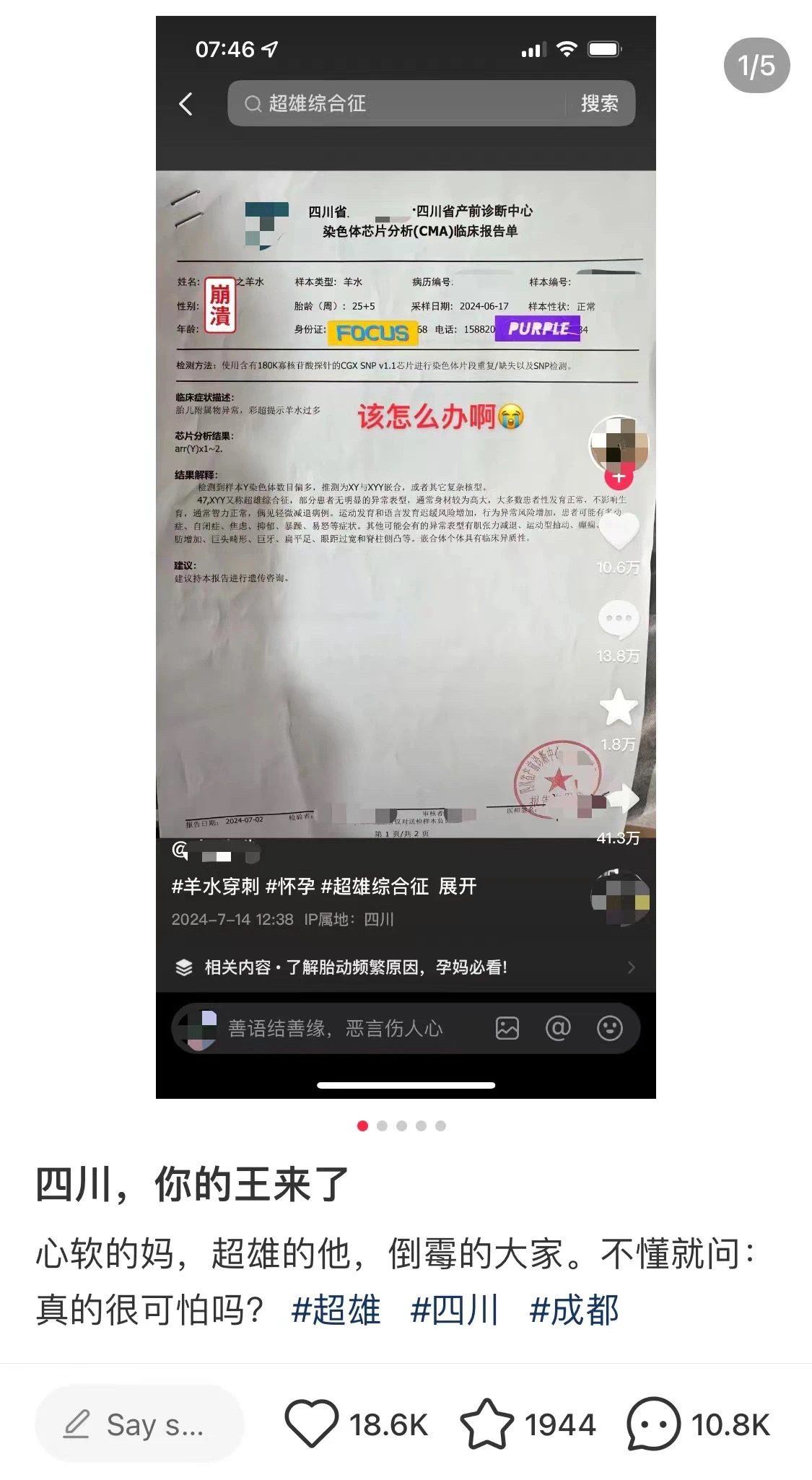The height and width of the screenshot is (1480, 812).
Task: Open the post image in full view
Action: pyautogui.click(x=406, y=556)
